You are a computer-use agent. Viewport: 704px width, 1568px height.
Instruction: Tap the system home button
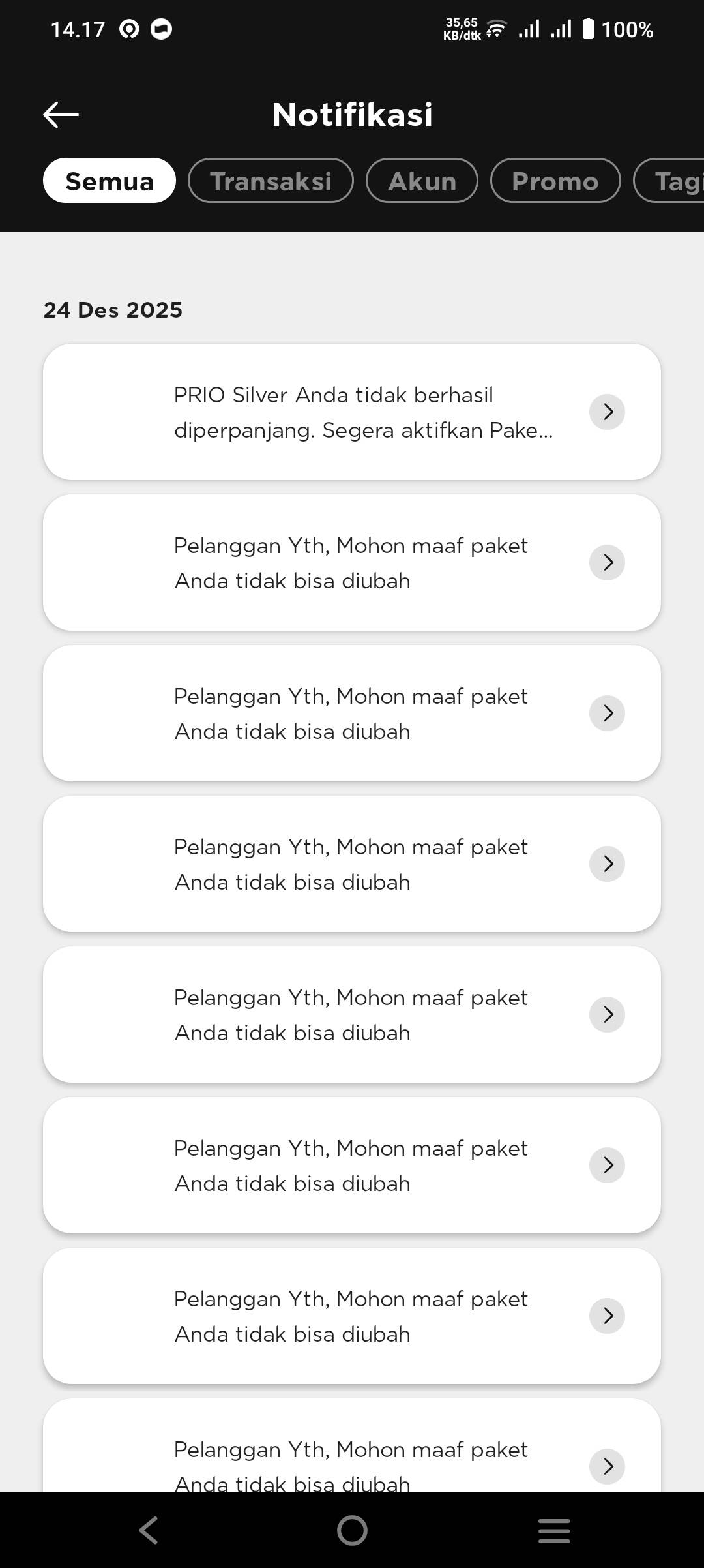point(352,1530)
